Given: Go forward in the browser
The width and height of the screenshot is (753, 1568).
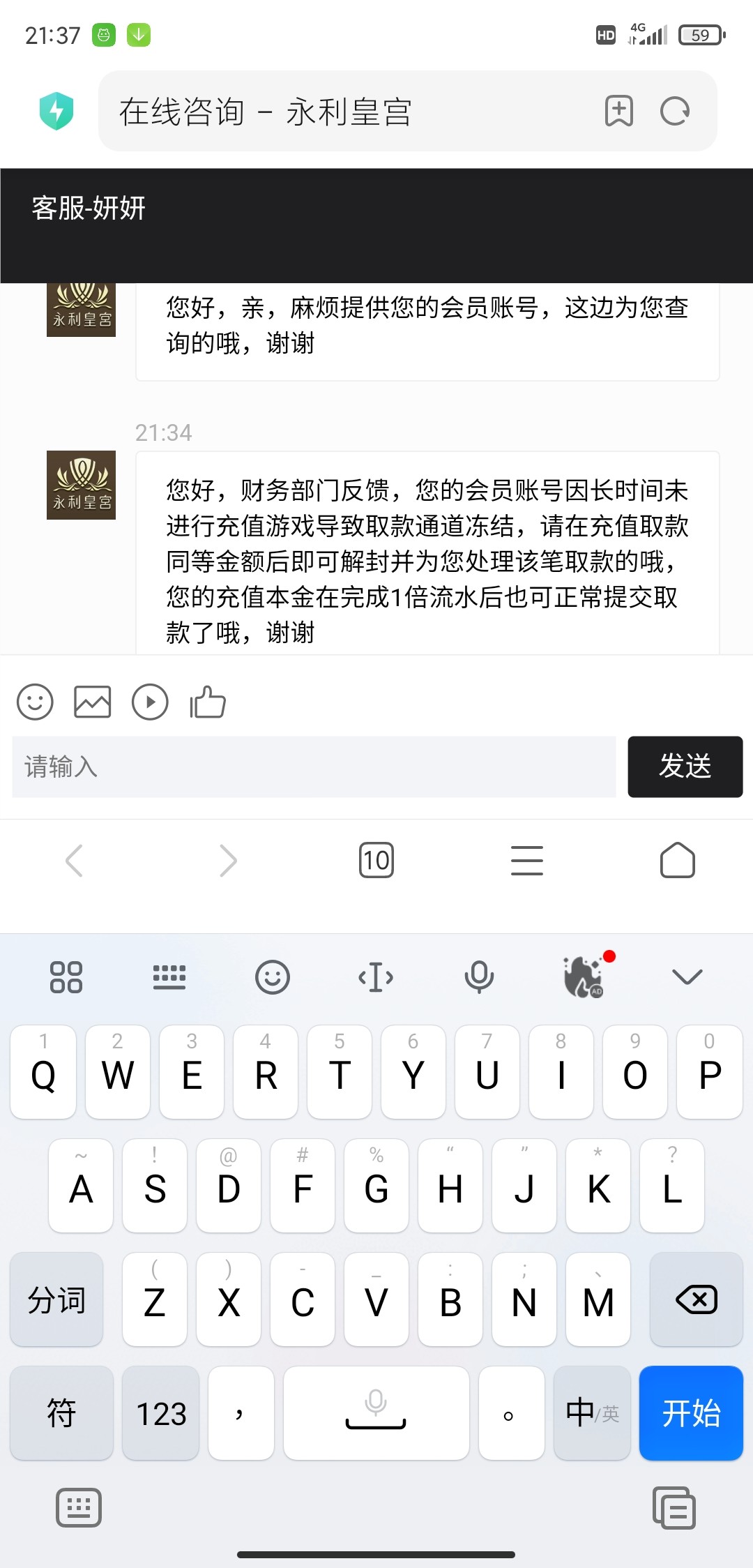Looking at the screenshot, I should pos(227,860).
